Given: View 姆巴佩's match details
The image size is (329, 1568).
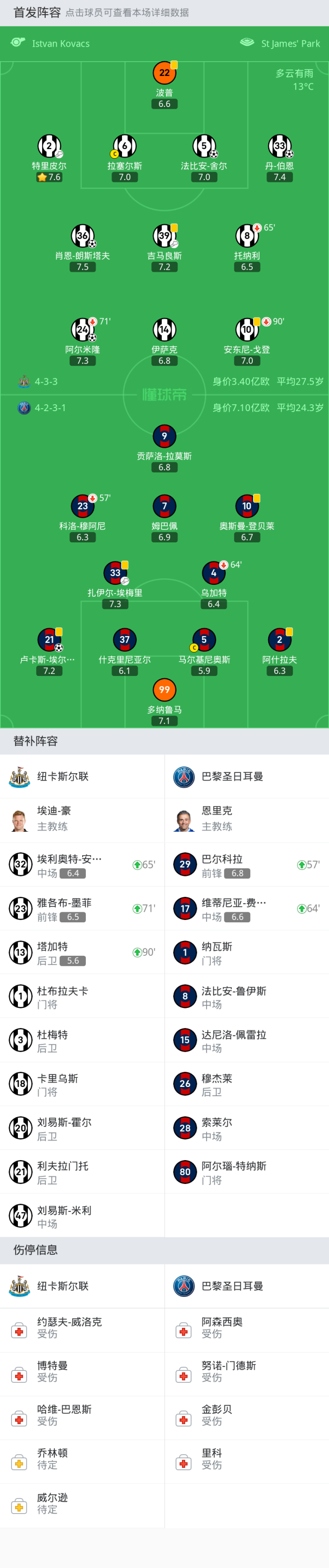Looking at the screenshot, I should point(164,518).
